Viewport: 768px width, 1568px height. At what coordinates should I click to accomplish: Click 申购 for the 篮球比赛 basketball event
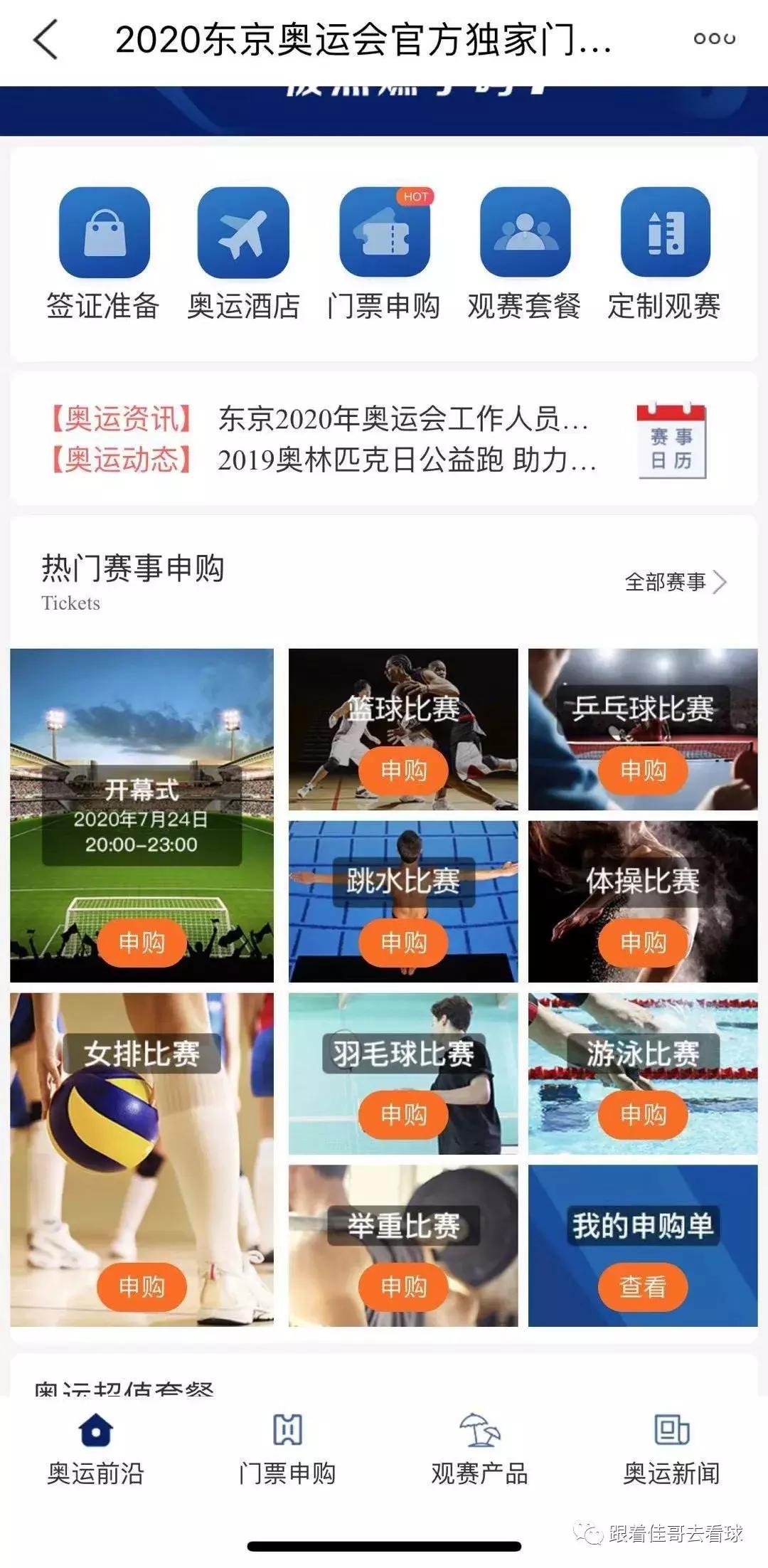[402, 770]
